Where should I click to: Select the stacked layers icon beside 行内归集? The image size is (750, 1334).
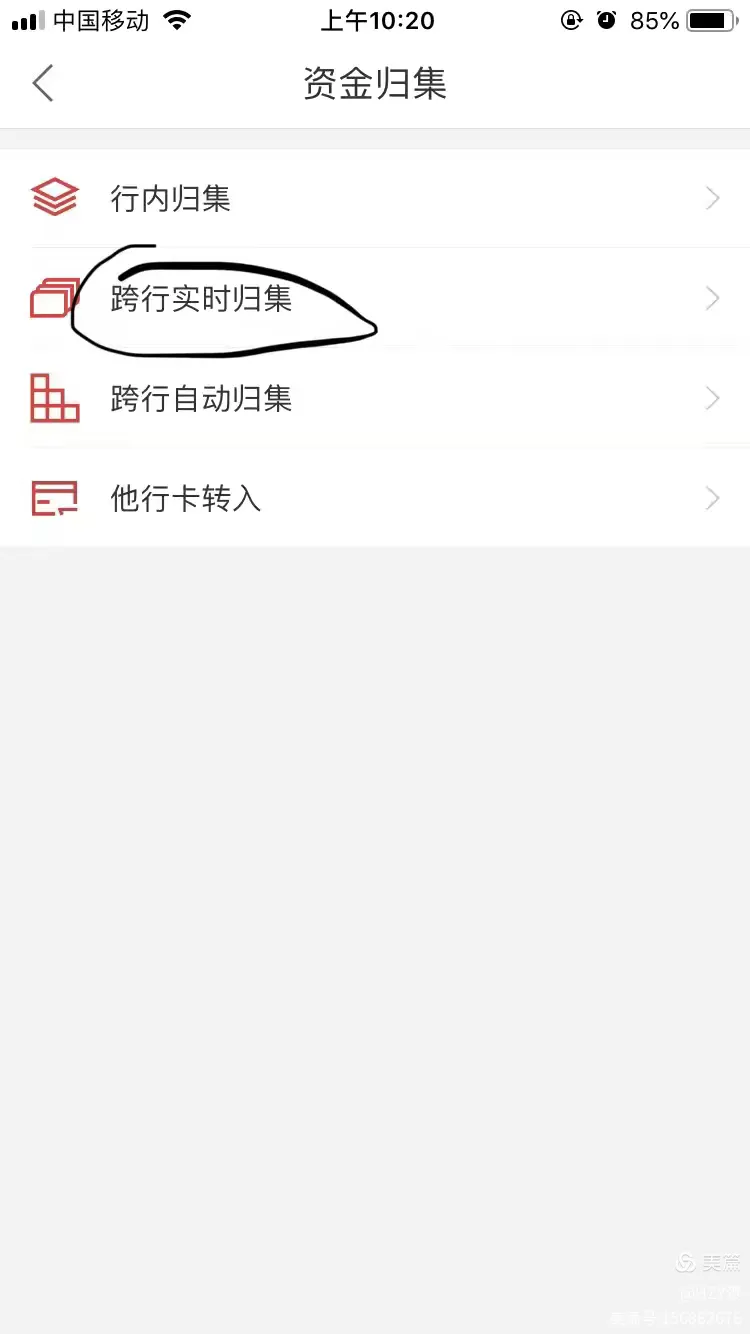[55, 197]
